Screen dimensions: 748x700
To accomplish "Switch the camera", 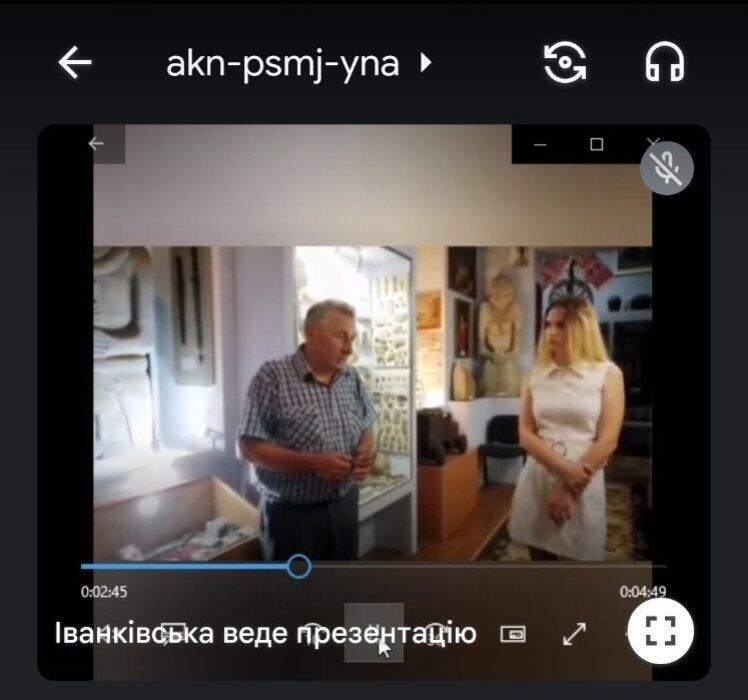I will (x=565, y=64).
